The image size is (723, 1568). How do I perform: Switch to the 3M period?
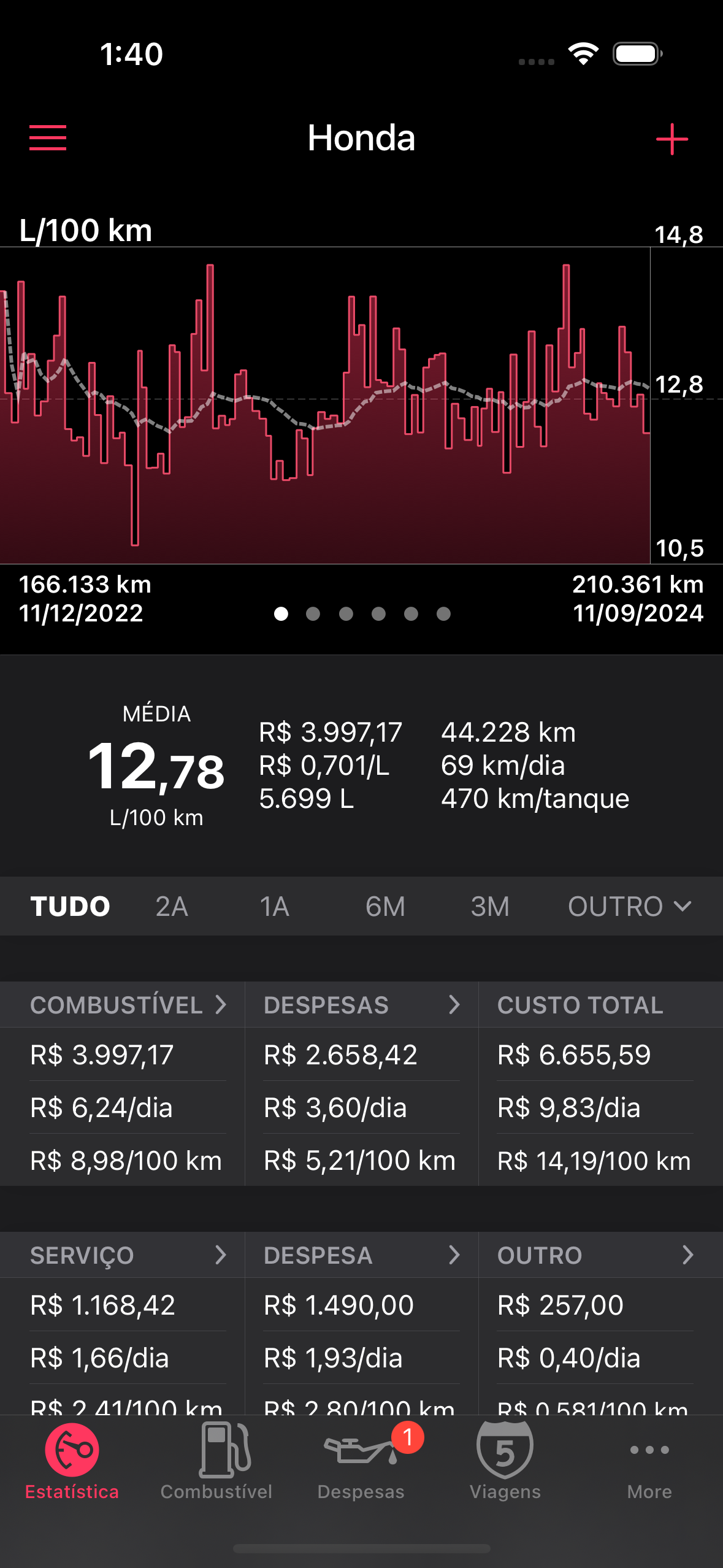click(490, 906)
